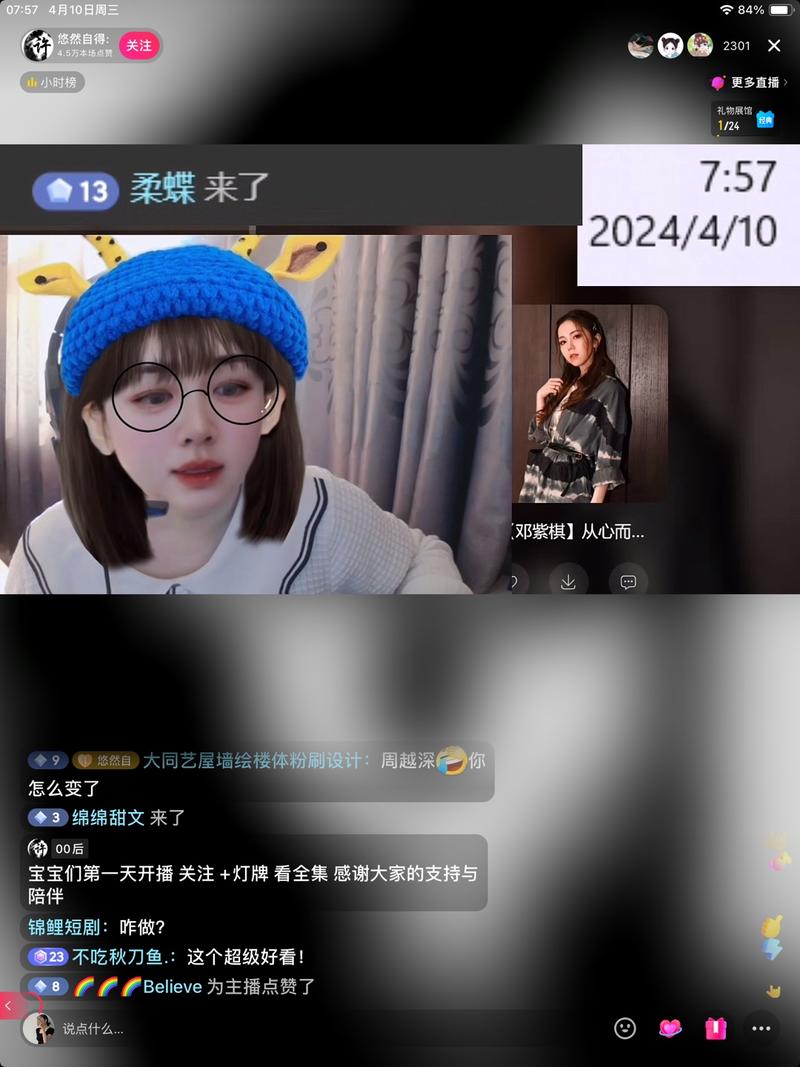The width and height of the screenshot is (800, 1067).
Task: Open the gift box panel
Action: click(x=716, y=1028)
